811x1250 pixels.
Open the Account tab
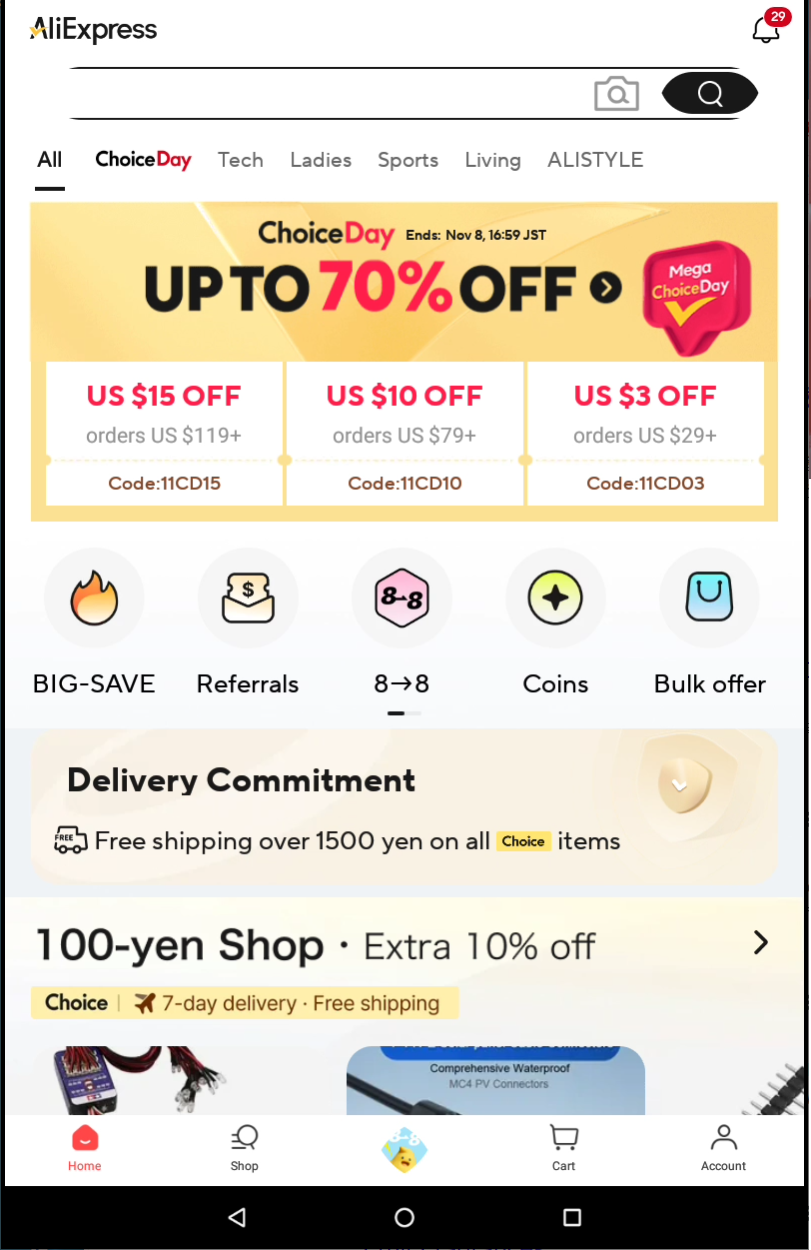coord(723,1147)
